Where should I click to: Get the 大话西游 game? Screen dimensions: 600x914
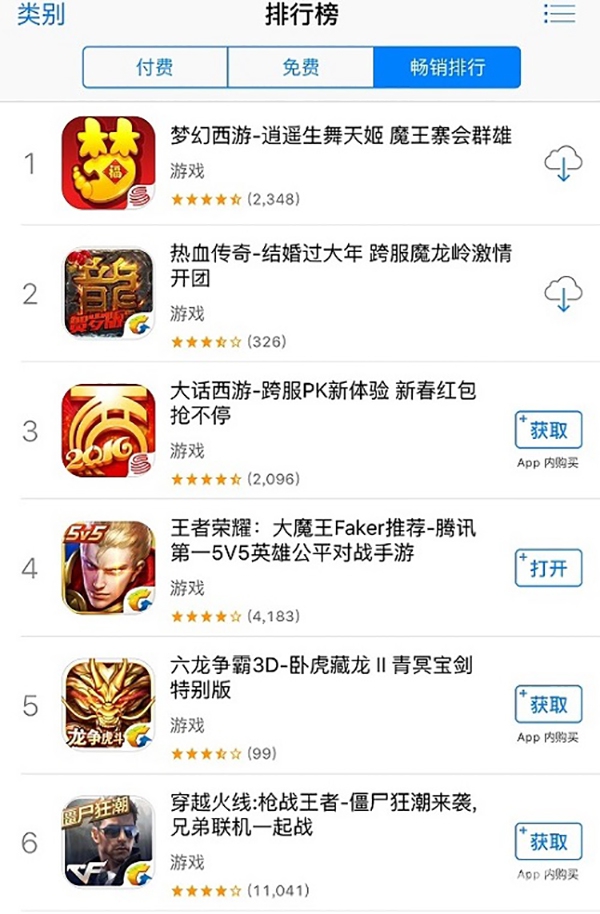point(548,431)
